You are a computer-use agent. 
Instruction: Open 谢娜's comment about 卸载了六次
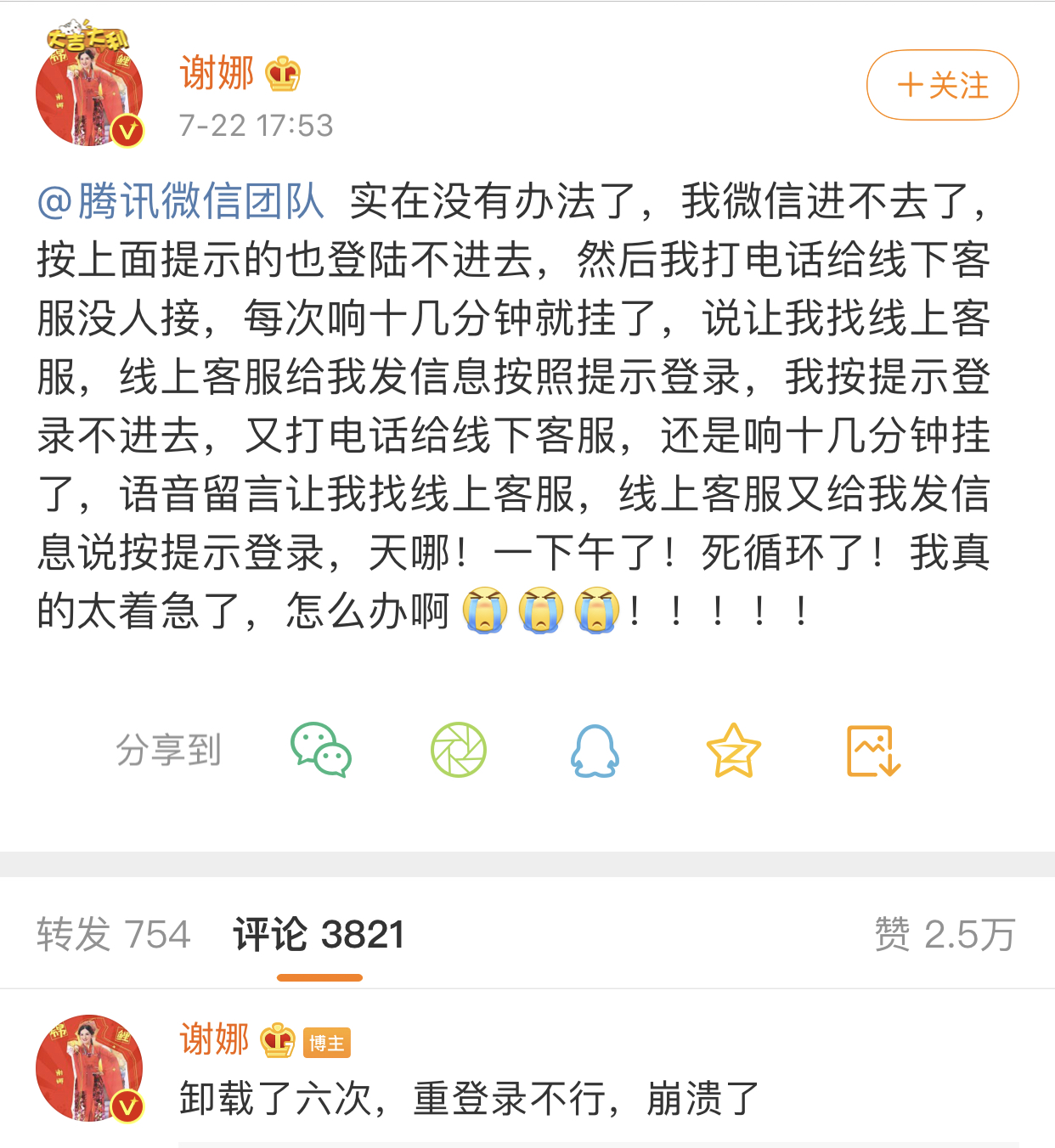[469, 1099]
